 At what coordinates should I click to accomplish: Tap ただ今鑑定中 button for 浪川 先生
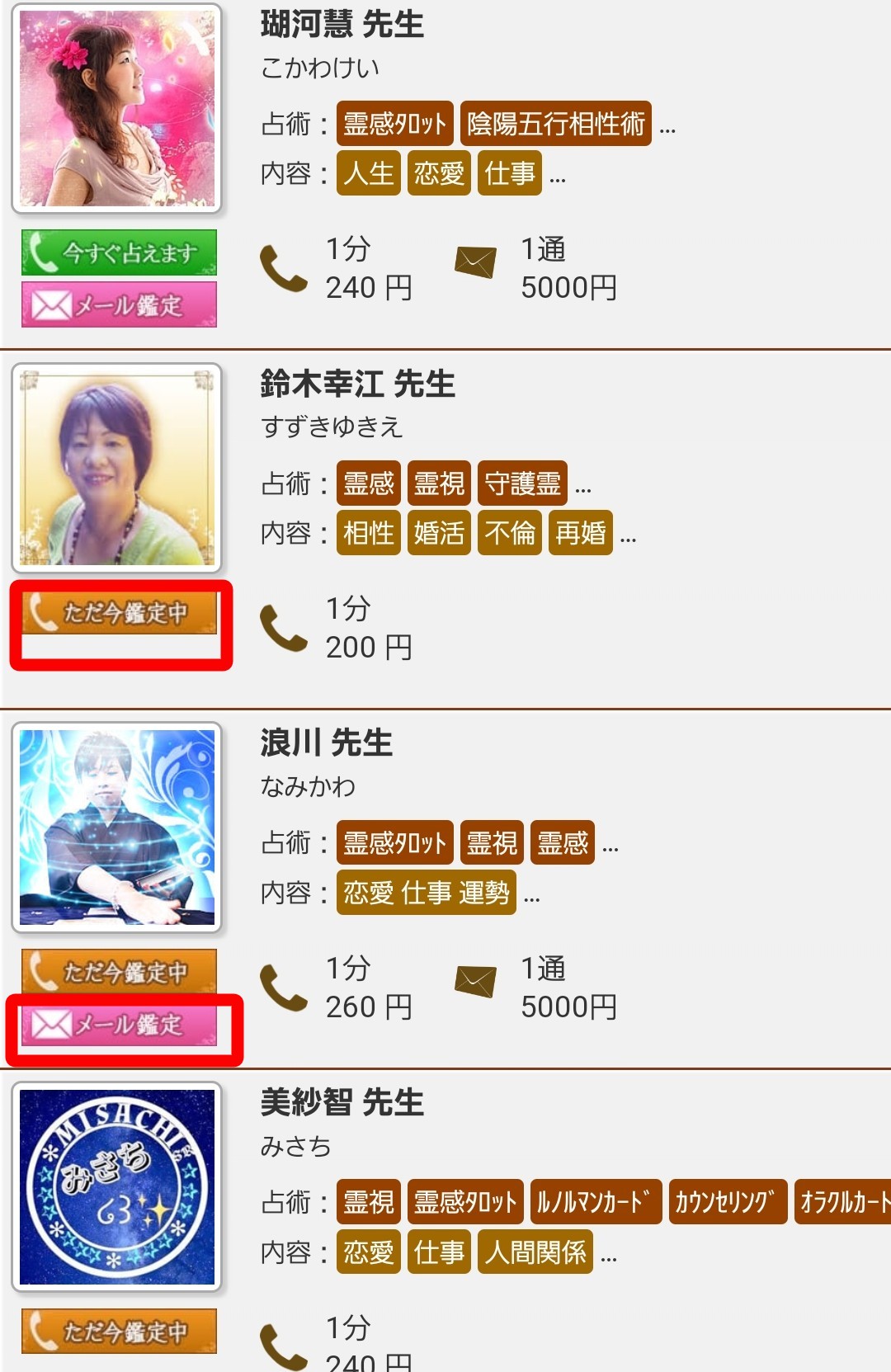click(x=119, y=971)
